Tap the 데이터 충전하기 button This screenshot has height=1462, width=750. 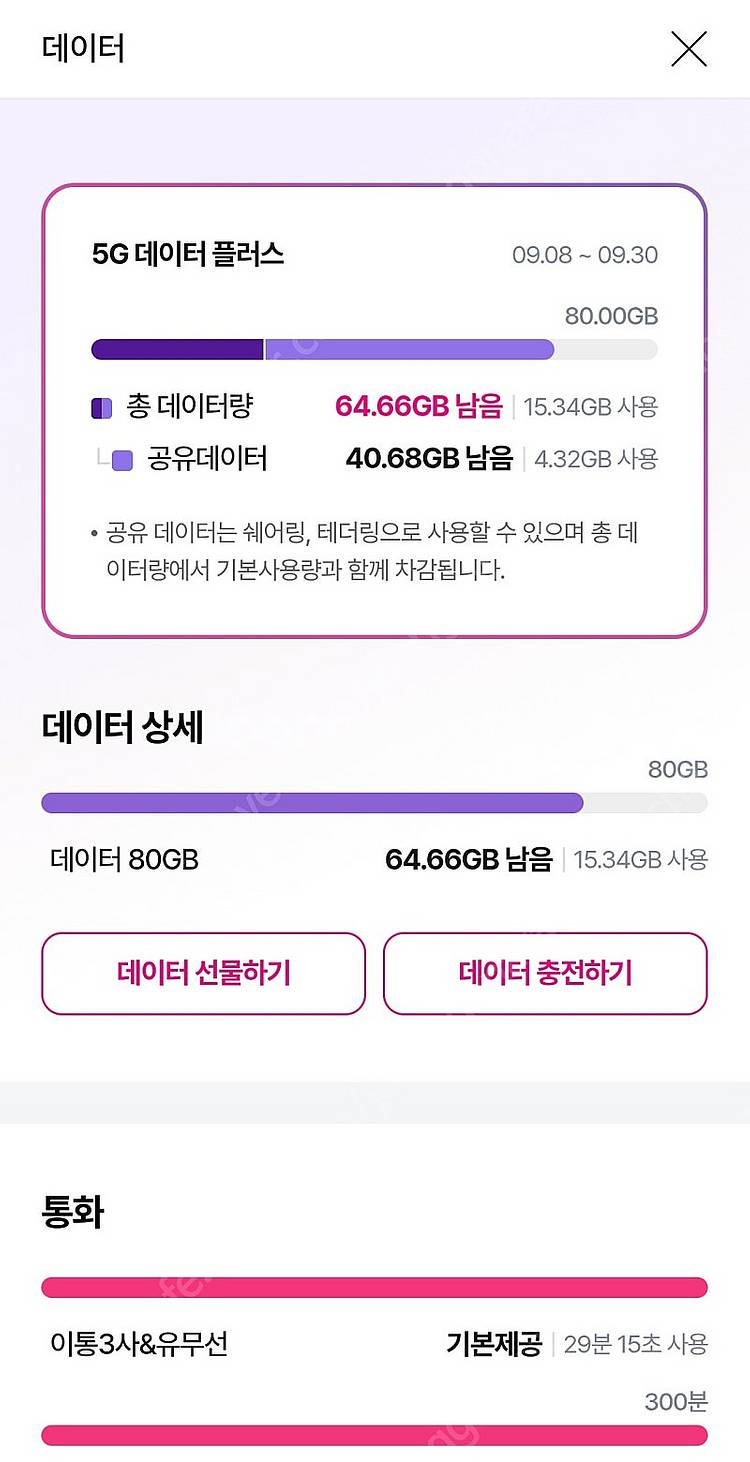click(545, 974)
